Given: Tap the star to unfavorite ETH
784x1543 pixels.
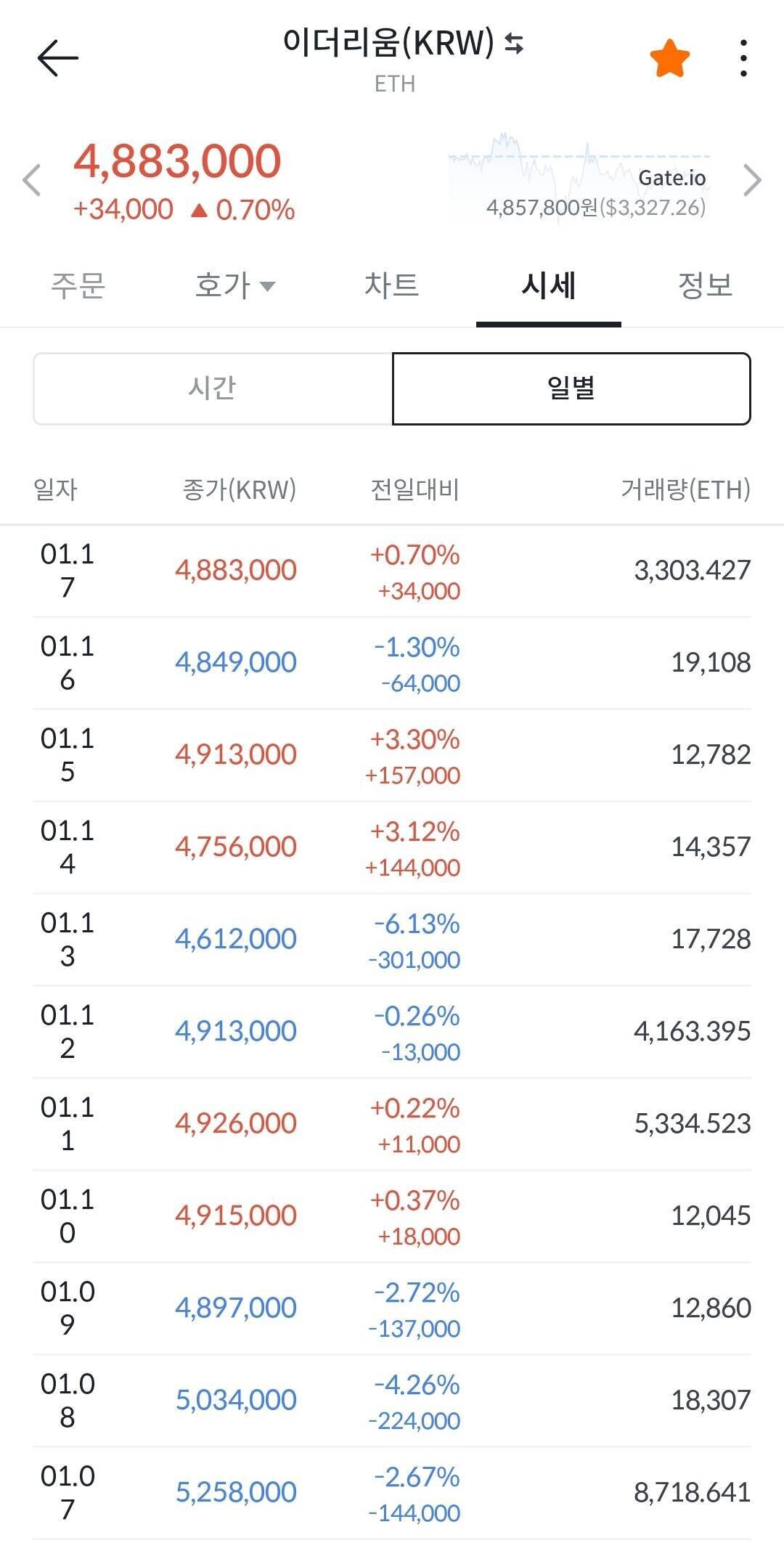Looking at the screenshot, I should (x=671, y=58).
